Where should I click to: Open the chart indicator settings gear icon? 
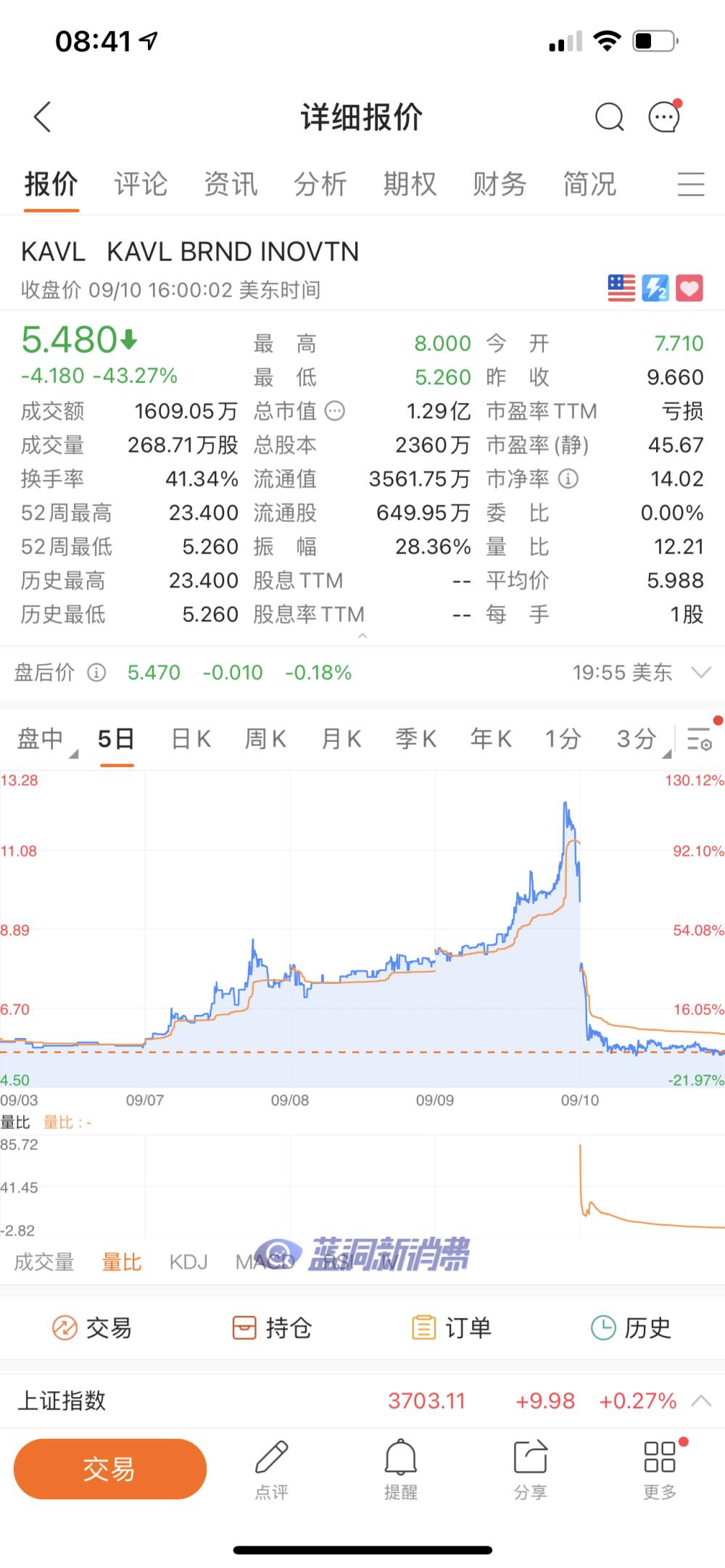pyautogui.click(x=698, y=739)
